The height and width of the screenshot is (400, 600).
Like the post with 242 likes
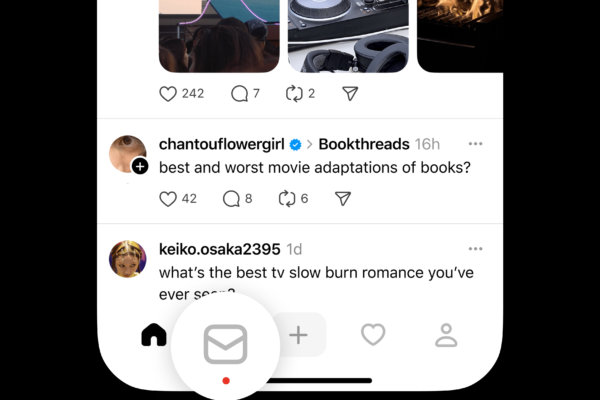coord(168,93)
